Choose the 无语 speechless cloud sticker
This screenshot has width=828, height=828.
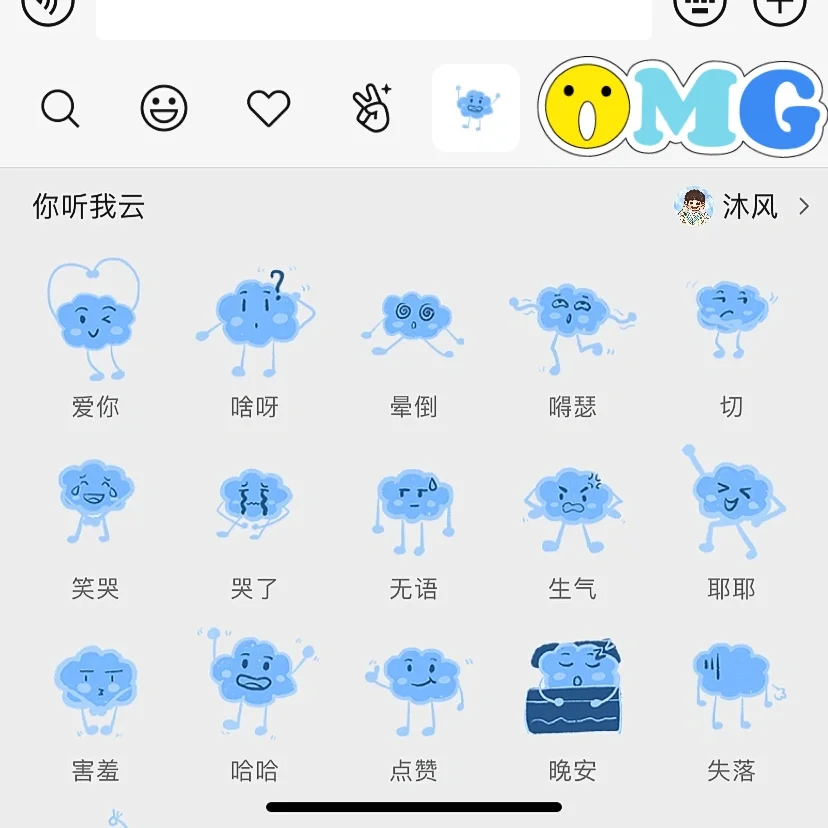(413, 502)
